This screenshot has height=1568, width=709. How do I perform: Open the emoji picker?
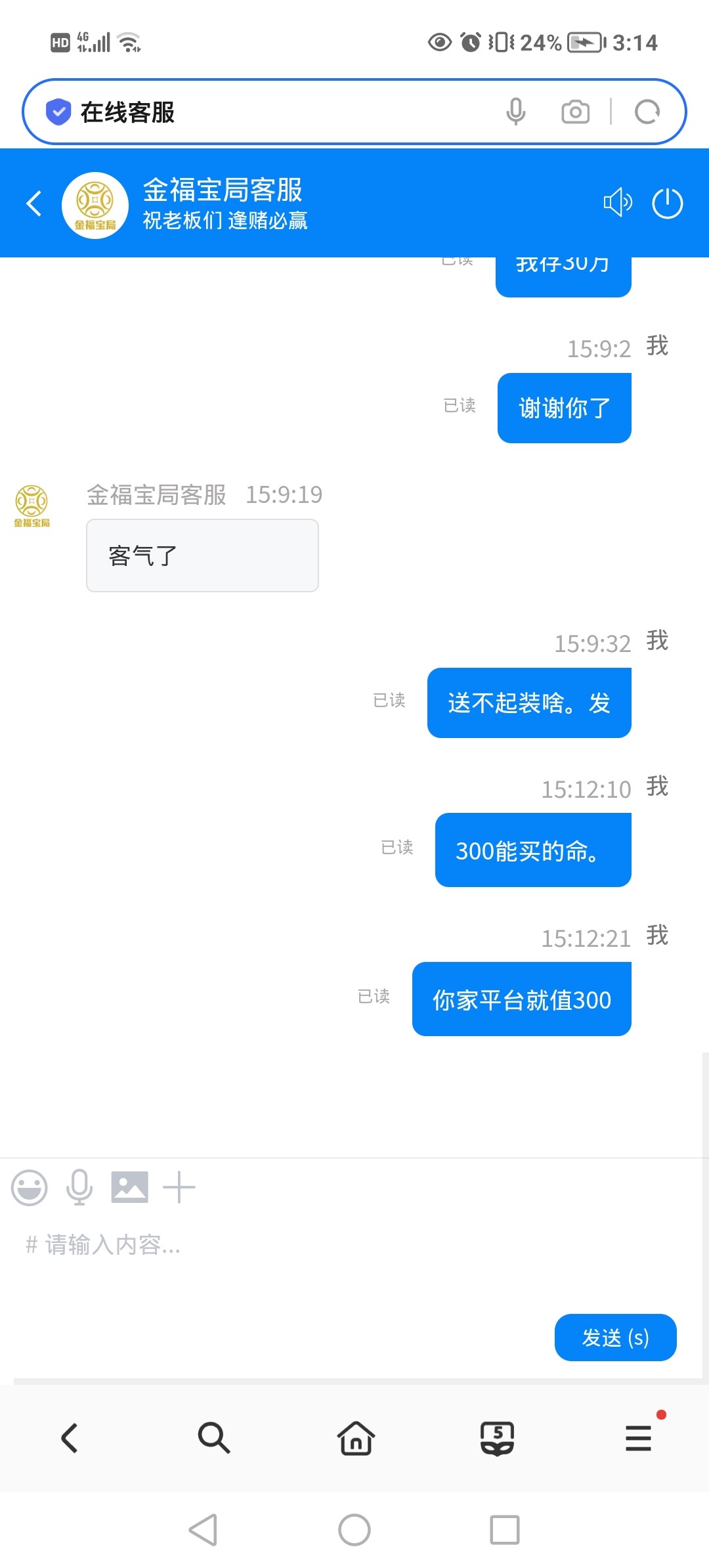point(28,1187)
